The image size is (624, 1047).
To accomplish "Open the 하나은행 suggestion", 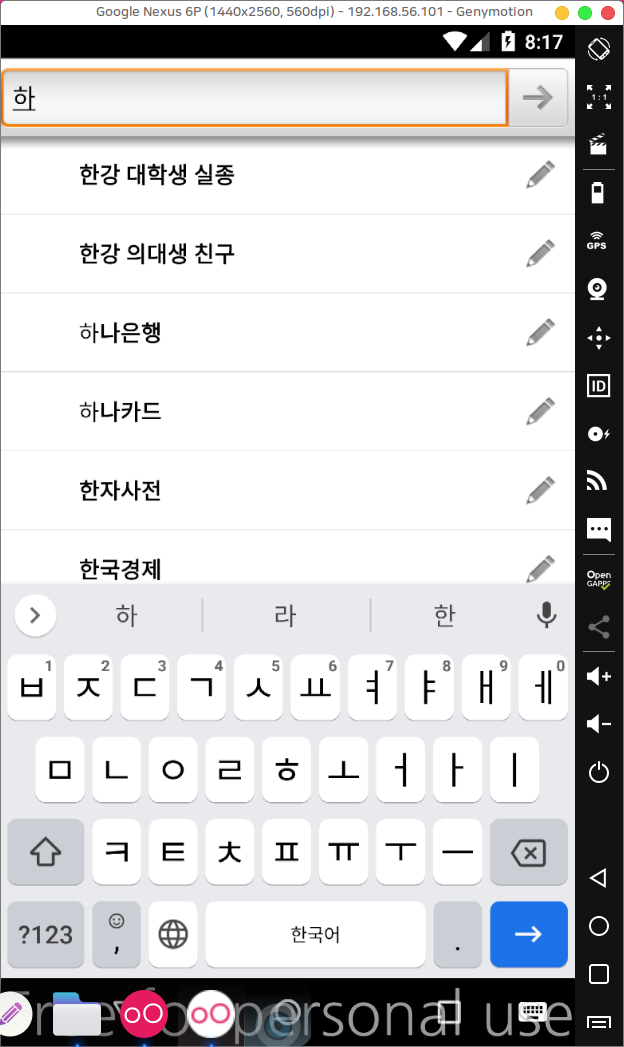I will pyautogui.click(x=120, y=332).
